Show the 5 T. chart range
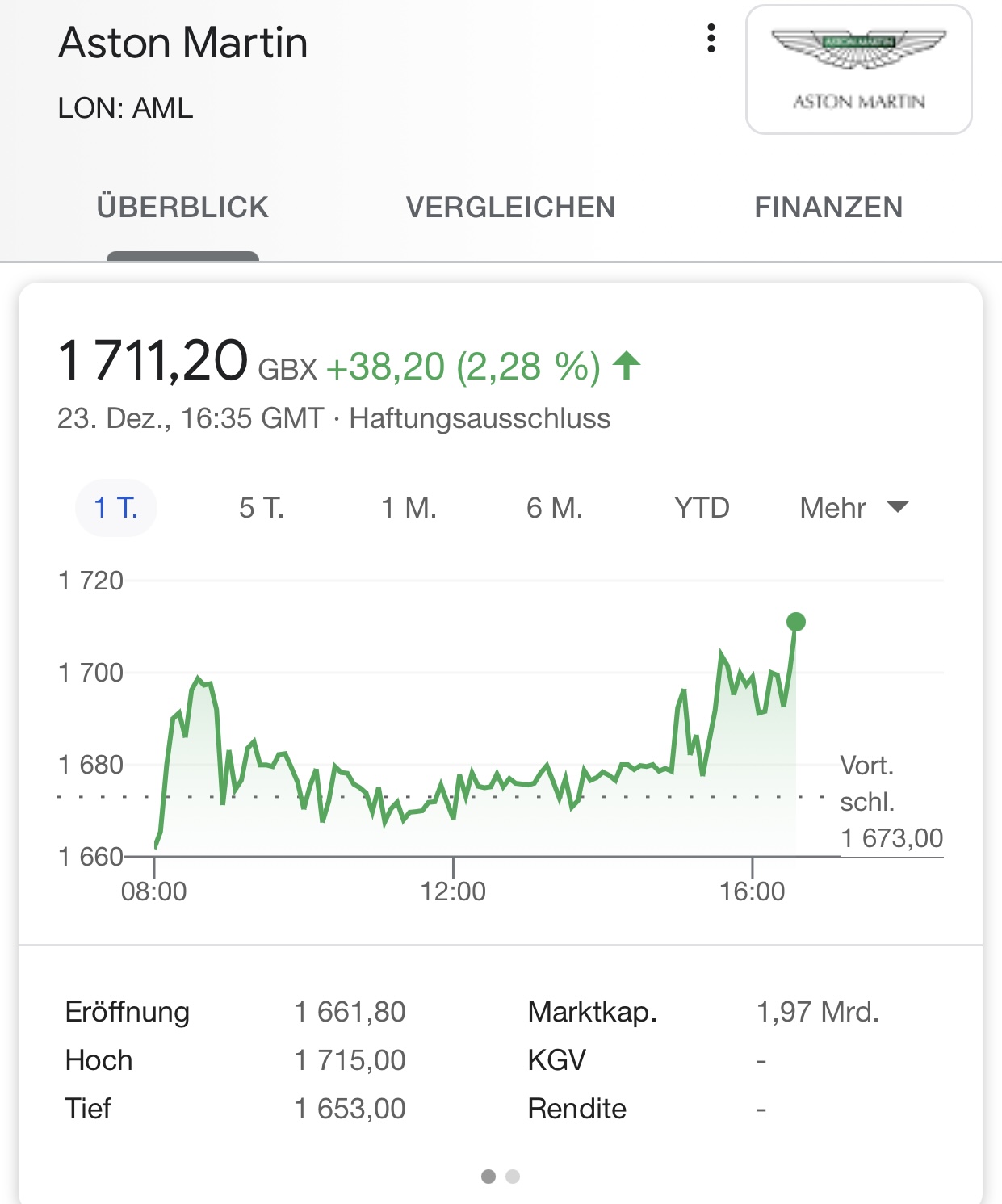 [x=261, y=508]
